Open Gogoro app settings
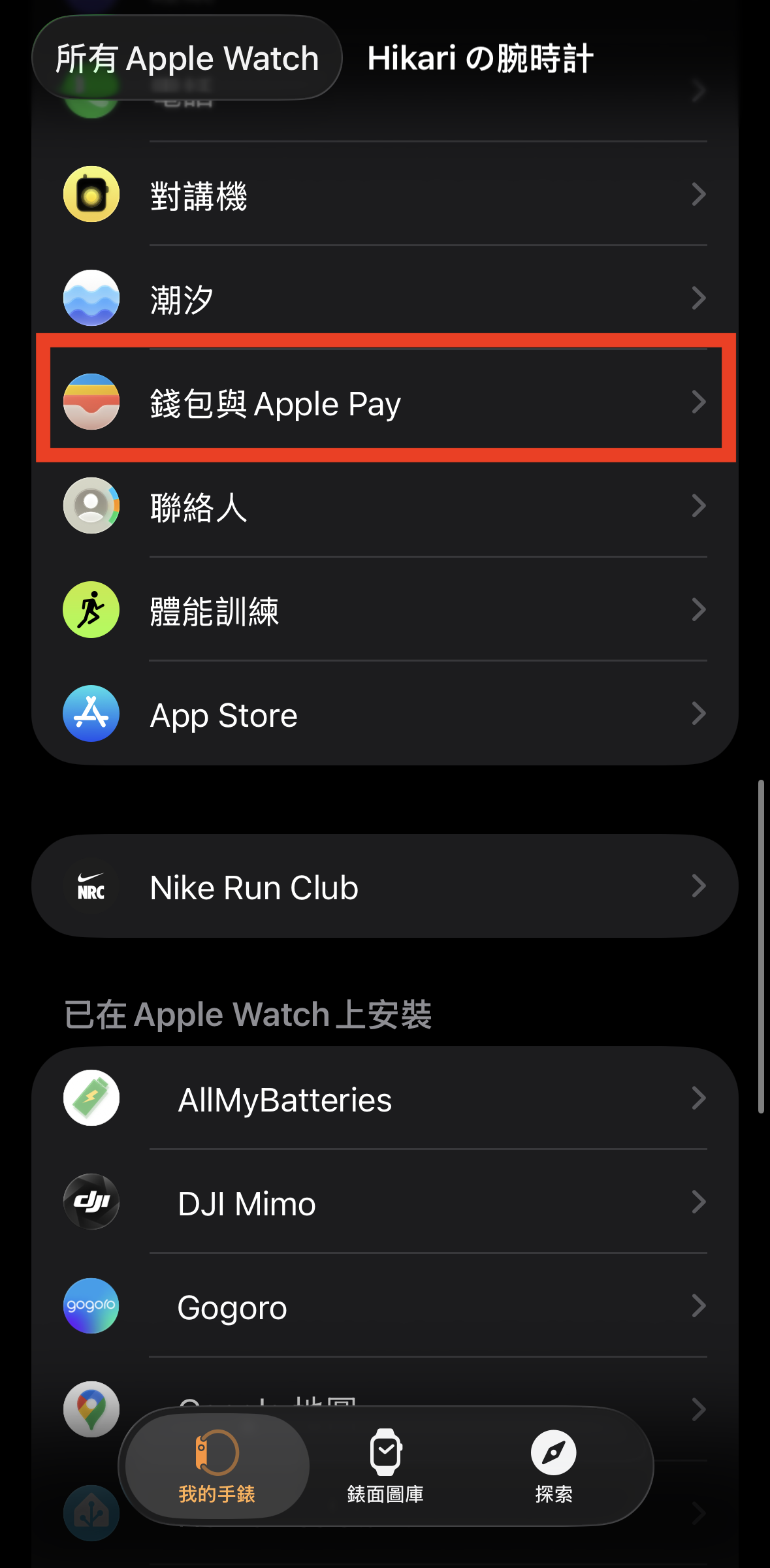This screenshot has height=1568, width=770. pyautogui.click(x=385, y=1306)
